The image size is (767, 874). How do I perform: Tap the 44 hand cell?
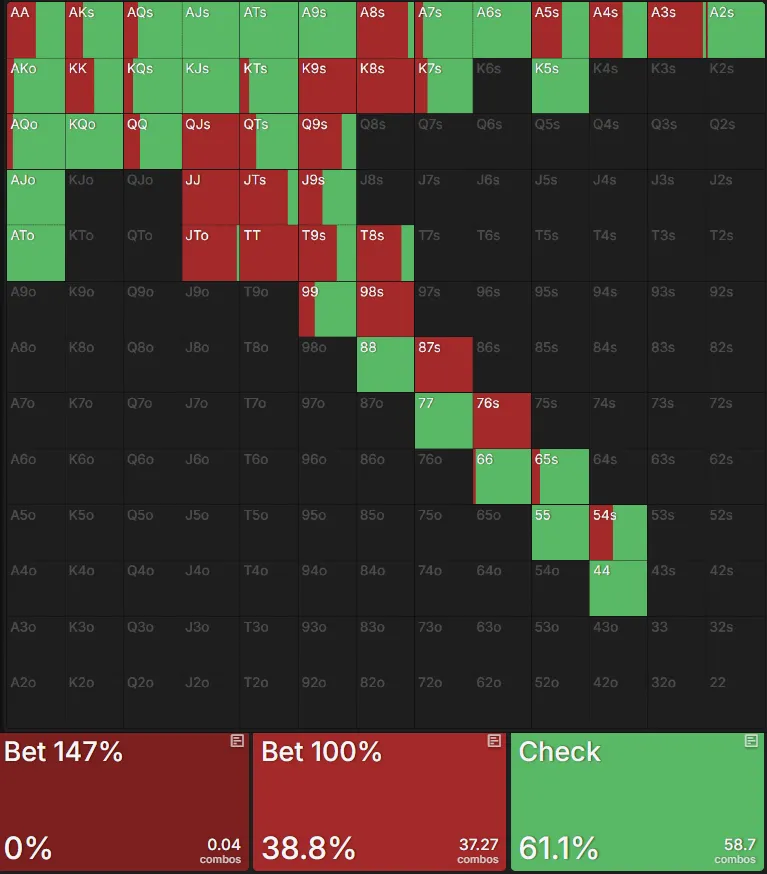618,588
